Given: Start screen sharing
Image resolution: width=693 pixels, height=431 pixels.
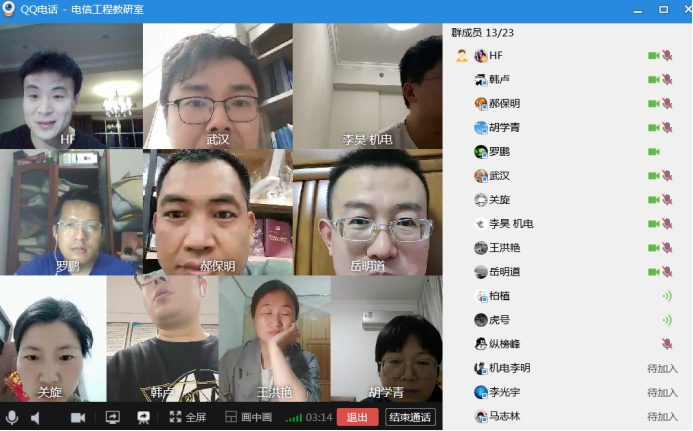Looking at the screenshot, I should [x=112, y=417].
